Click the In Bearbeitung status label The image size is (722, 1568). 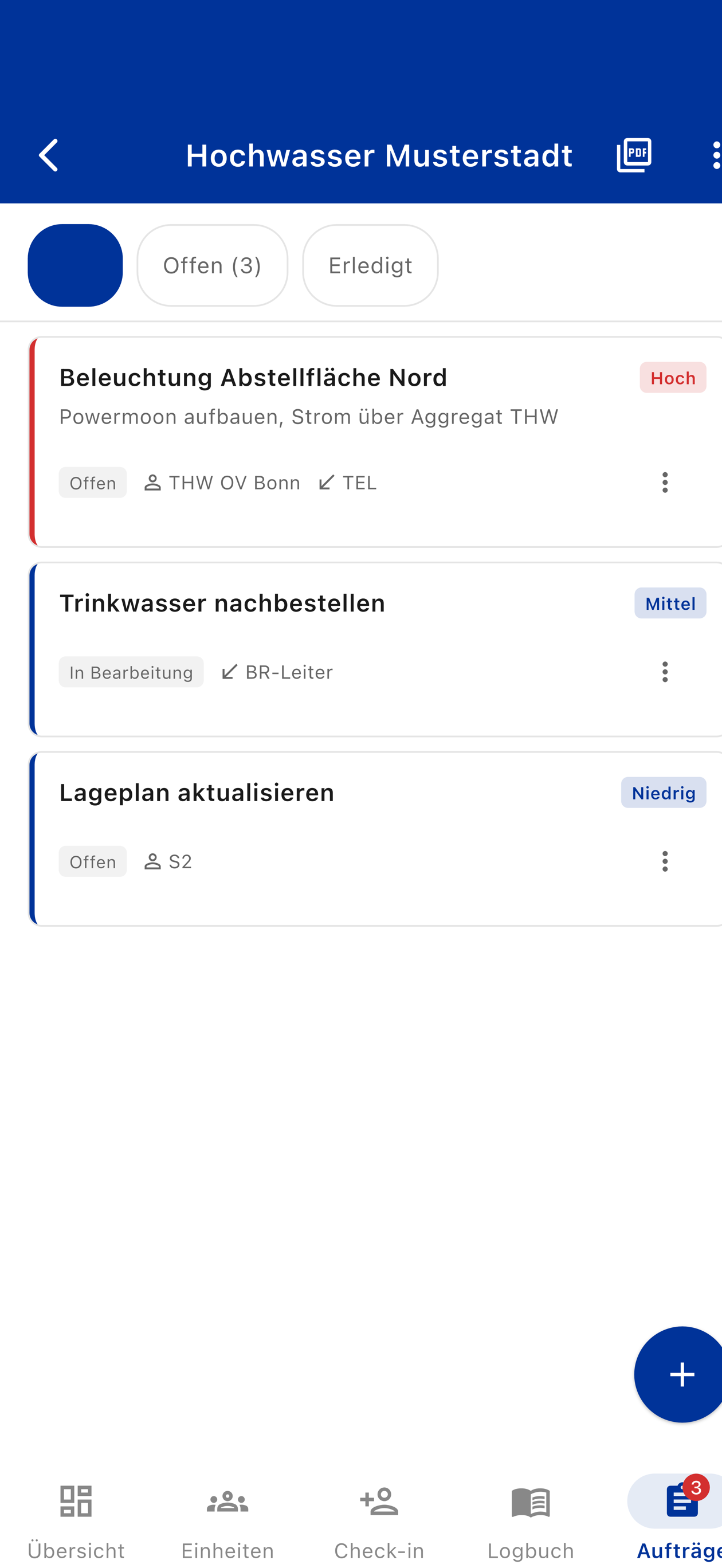(x=131, y=672)
